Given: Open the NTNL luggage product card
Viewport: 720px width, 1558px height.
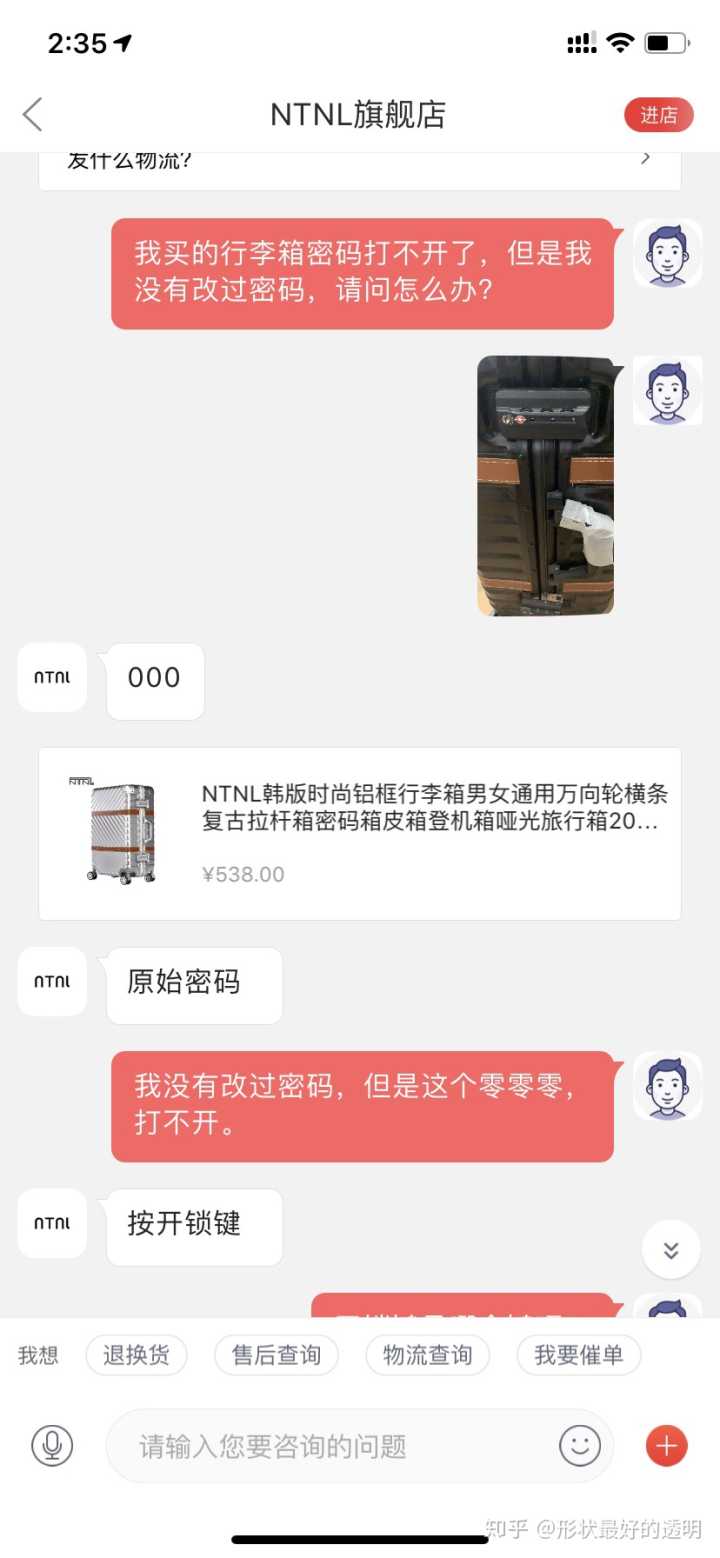Looking at the screenshot, I should pos(360,833).
